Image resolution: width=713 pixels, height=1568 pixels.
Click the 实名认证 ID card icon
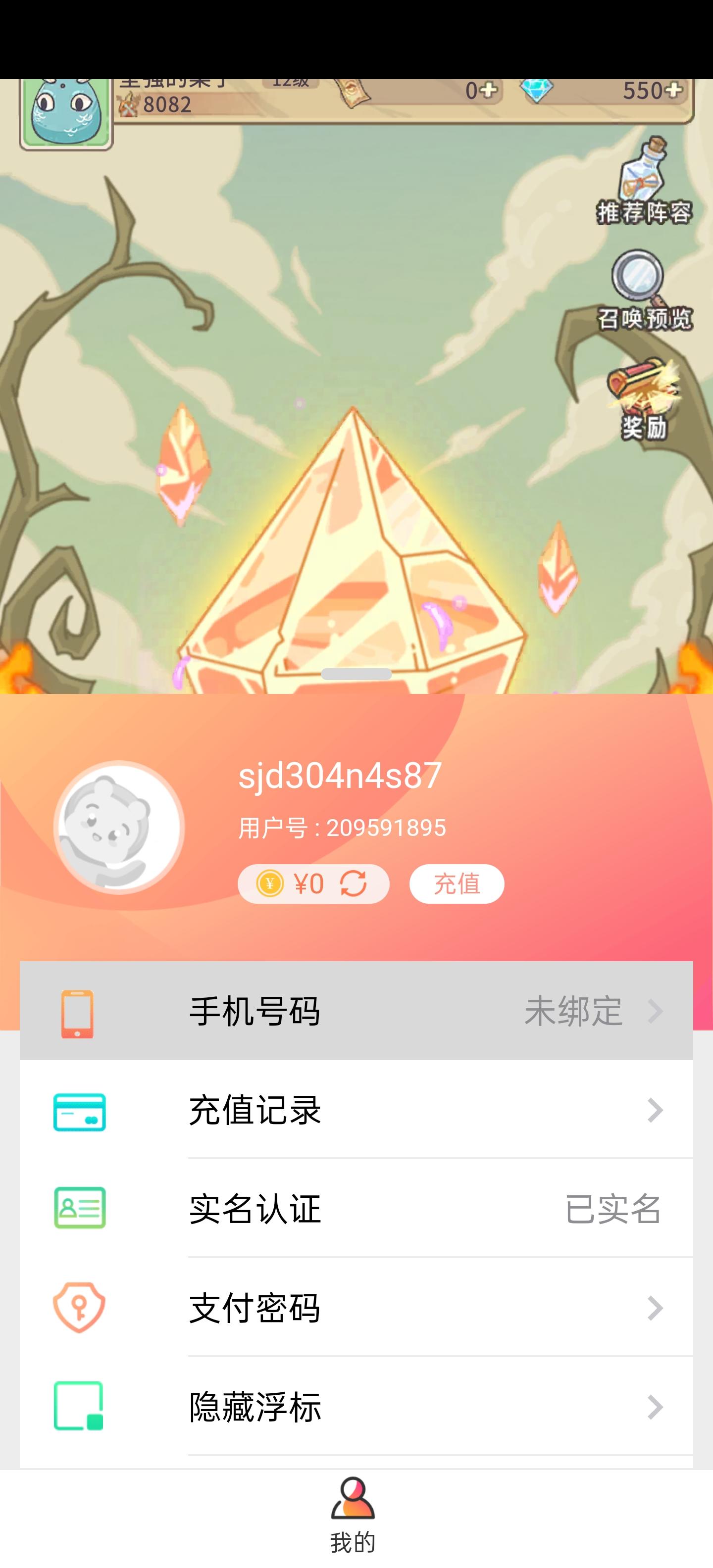pyautogui.click(x=79, y=1210)
